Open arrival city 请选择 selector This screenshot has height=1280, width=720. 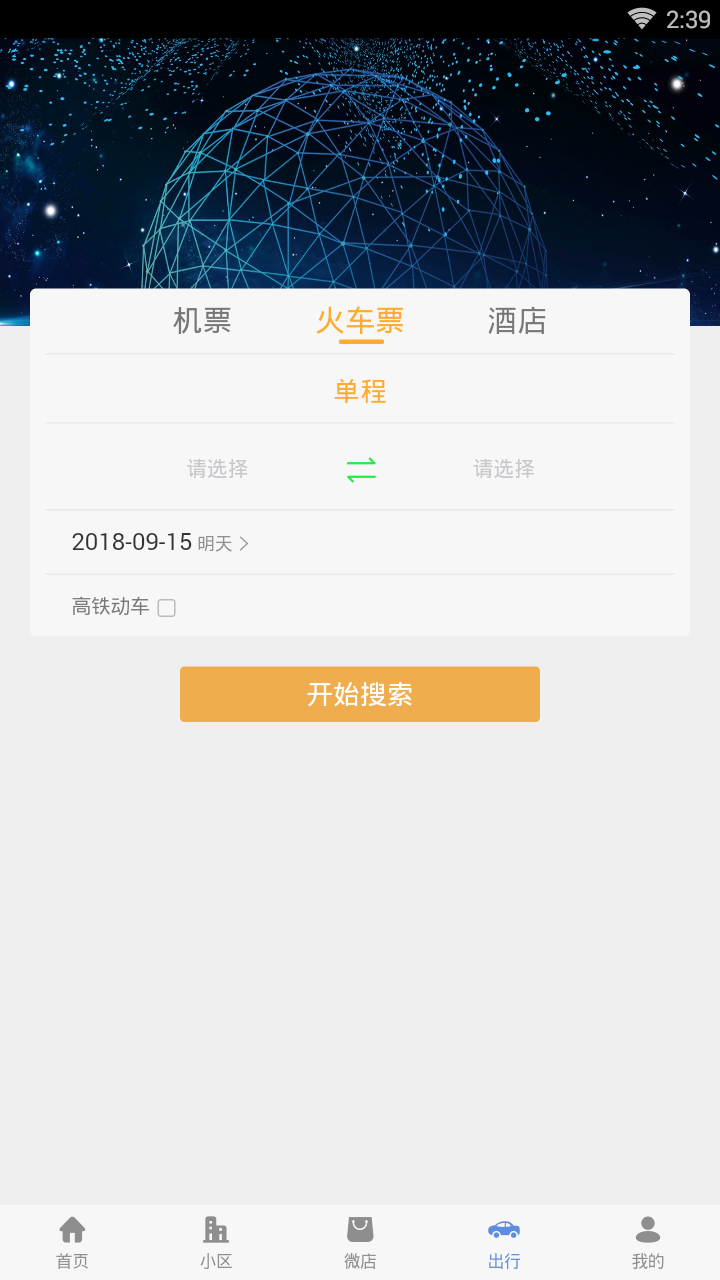point(503,468)
